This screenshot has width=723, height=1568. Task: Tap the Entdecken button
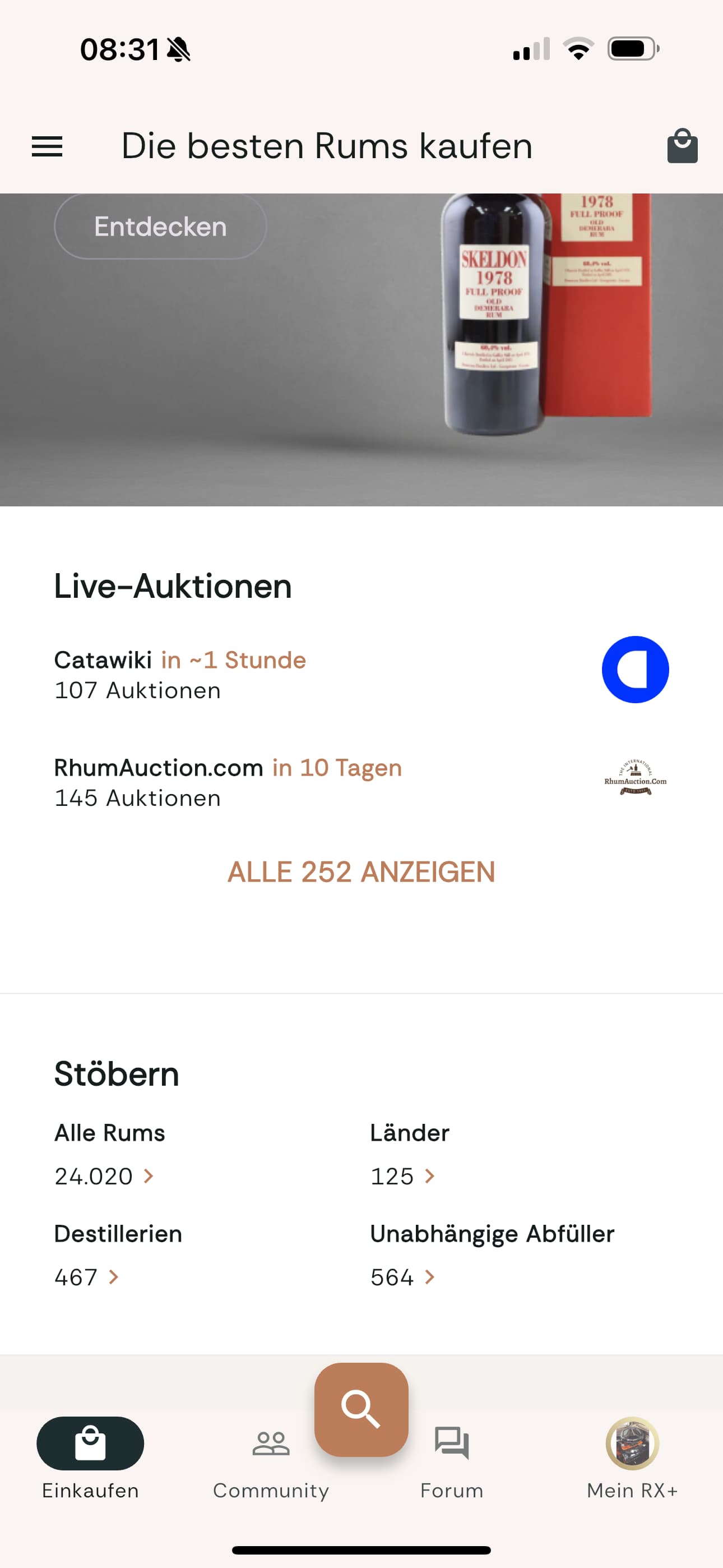[160, 227]
